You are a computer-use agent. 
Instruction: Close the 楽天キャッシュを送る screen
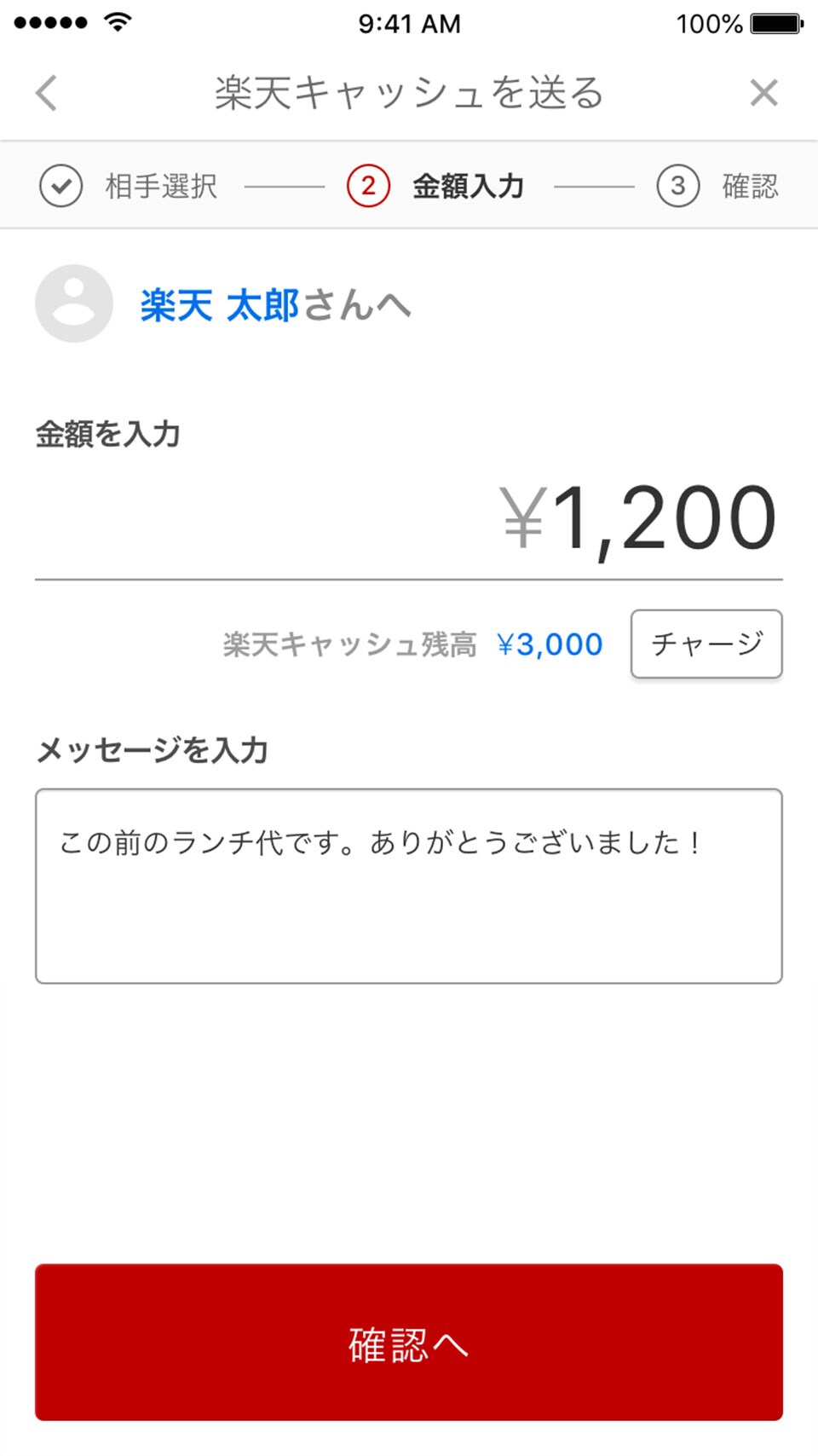(763, 93)
